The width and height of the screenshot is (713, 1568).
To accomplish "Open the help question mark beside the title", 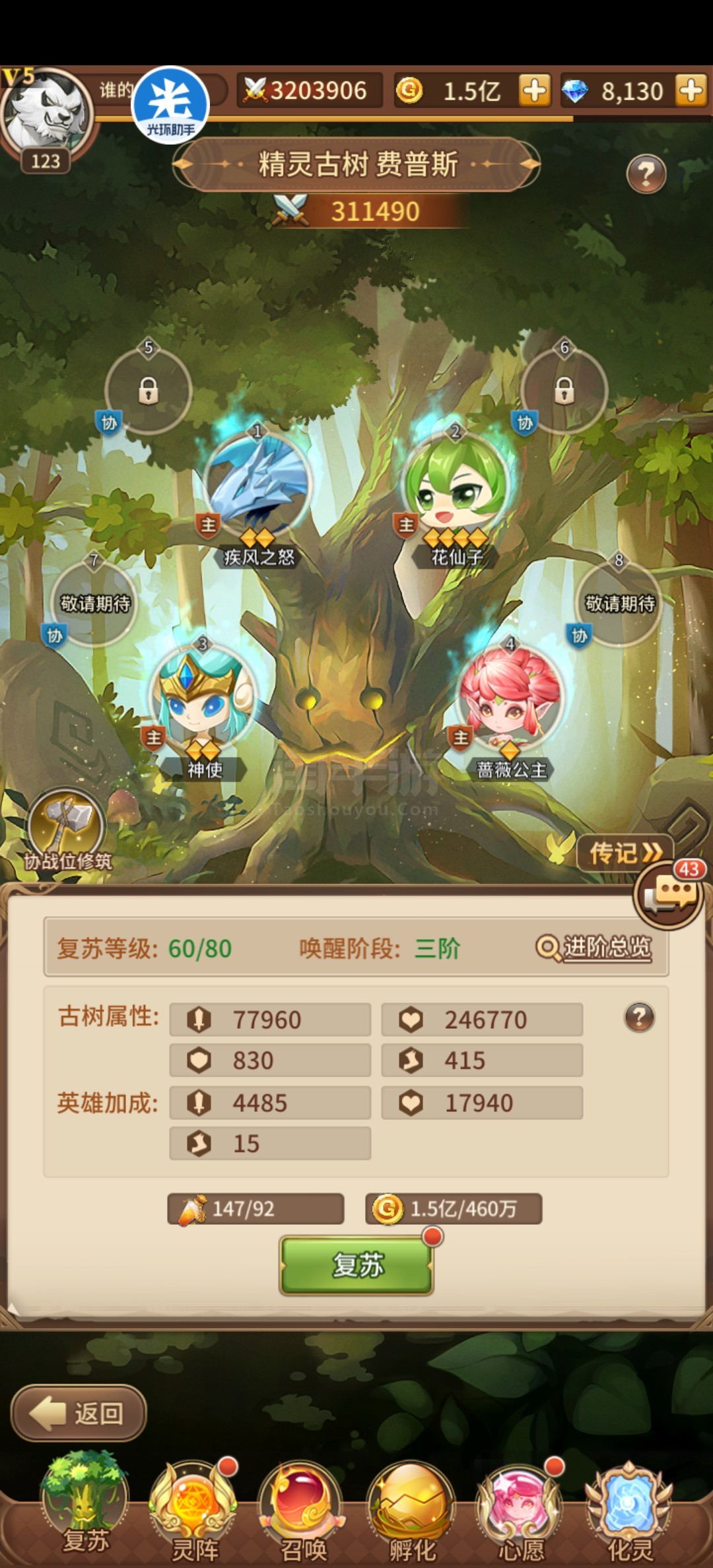I will (646, 174).
